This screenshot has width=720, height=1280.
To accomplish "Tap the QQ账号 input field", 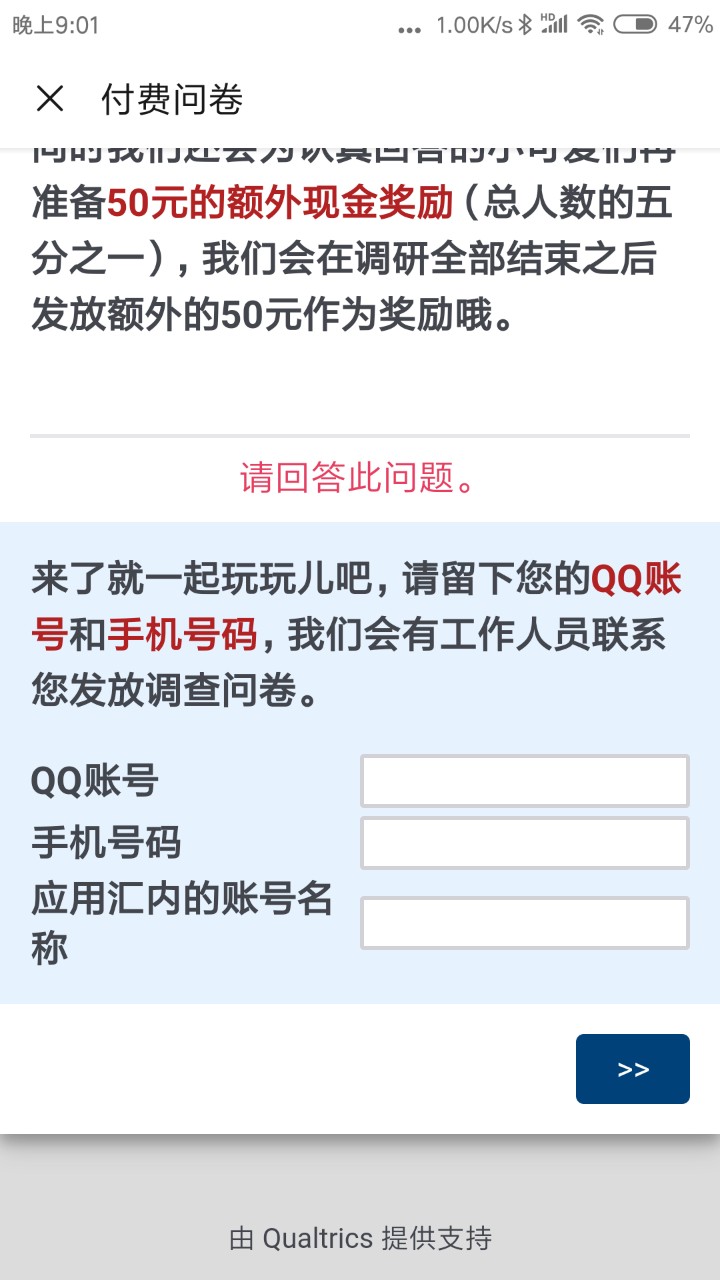I will [525, 781].
